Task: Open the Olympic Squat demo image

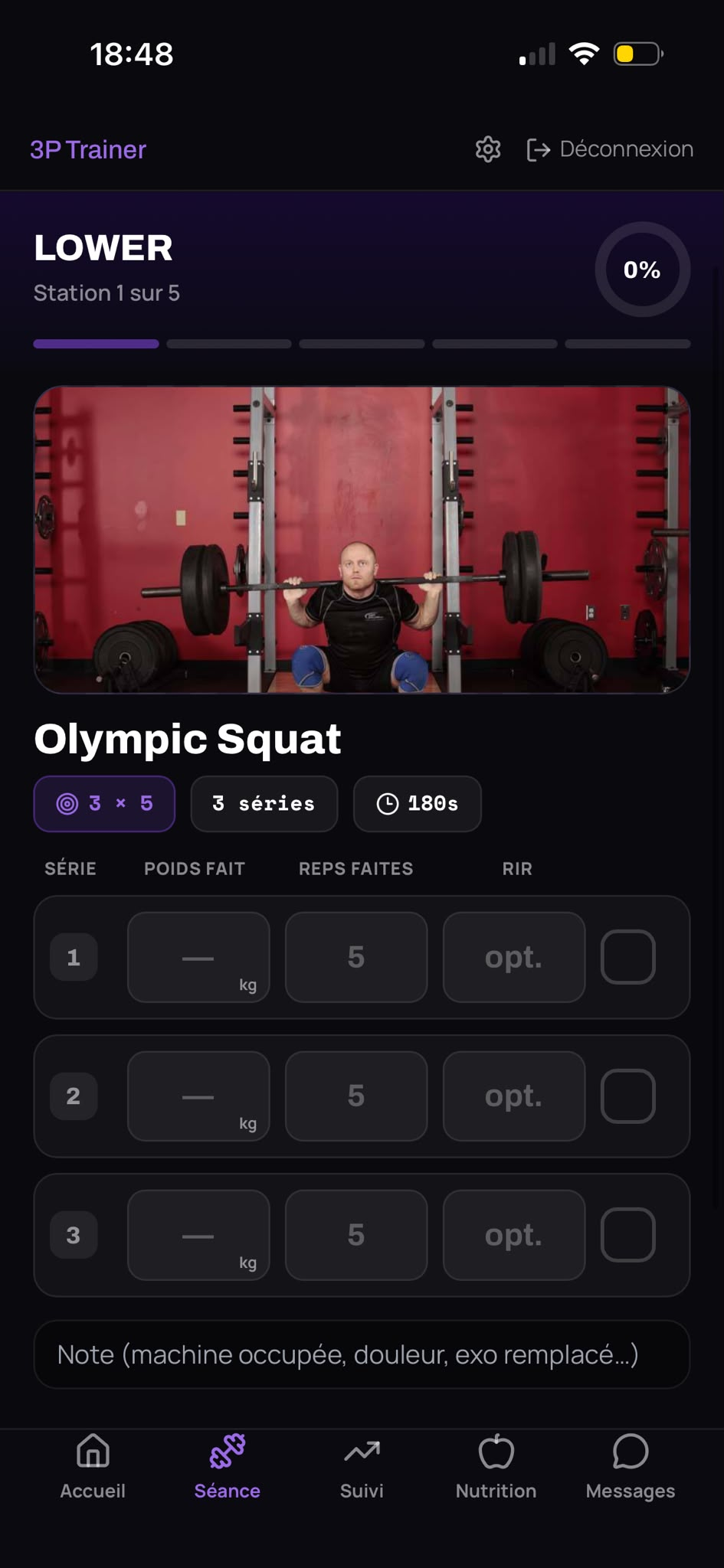Action: coord(362,540)
